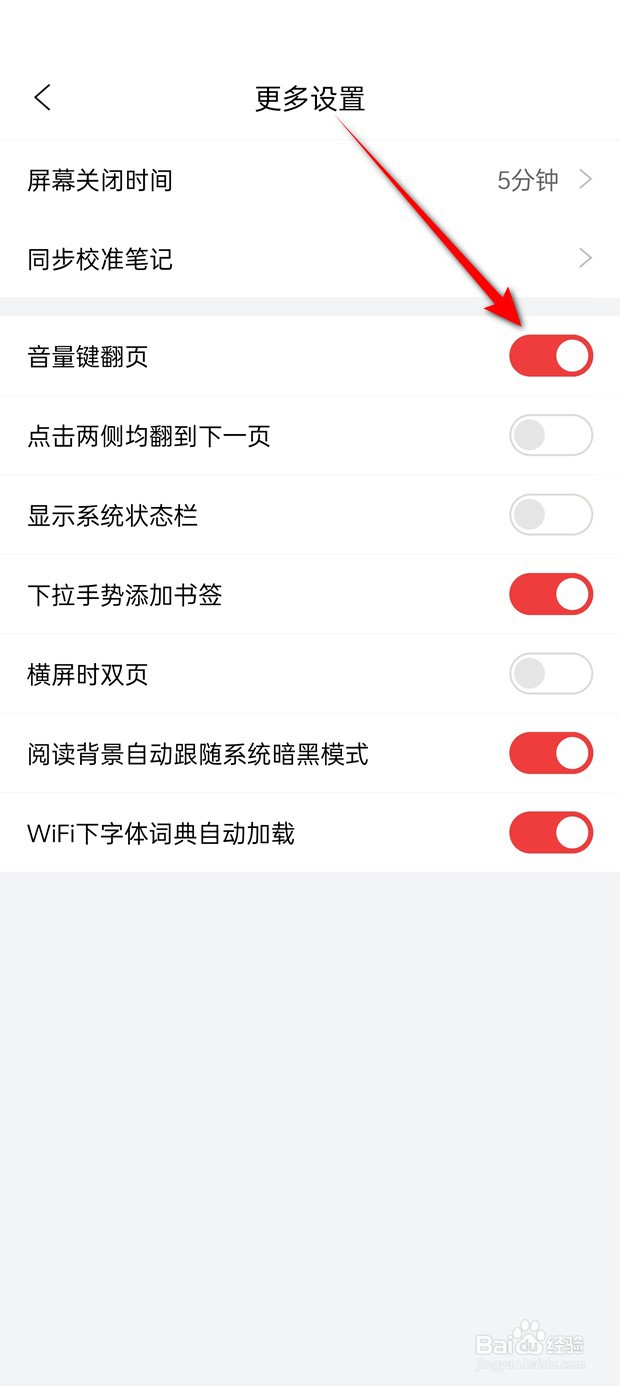Open 同步校准笔记
This screenshot has height=1386, width=620.
click(x=310, y=259)
